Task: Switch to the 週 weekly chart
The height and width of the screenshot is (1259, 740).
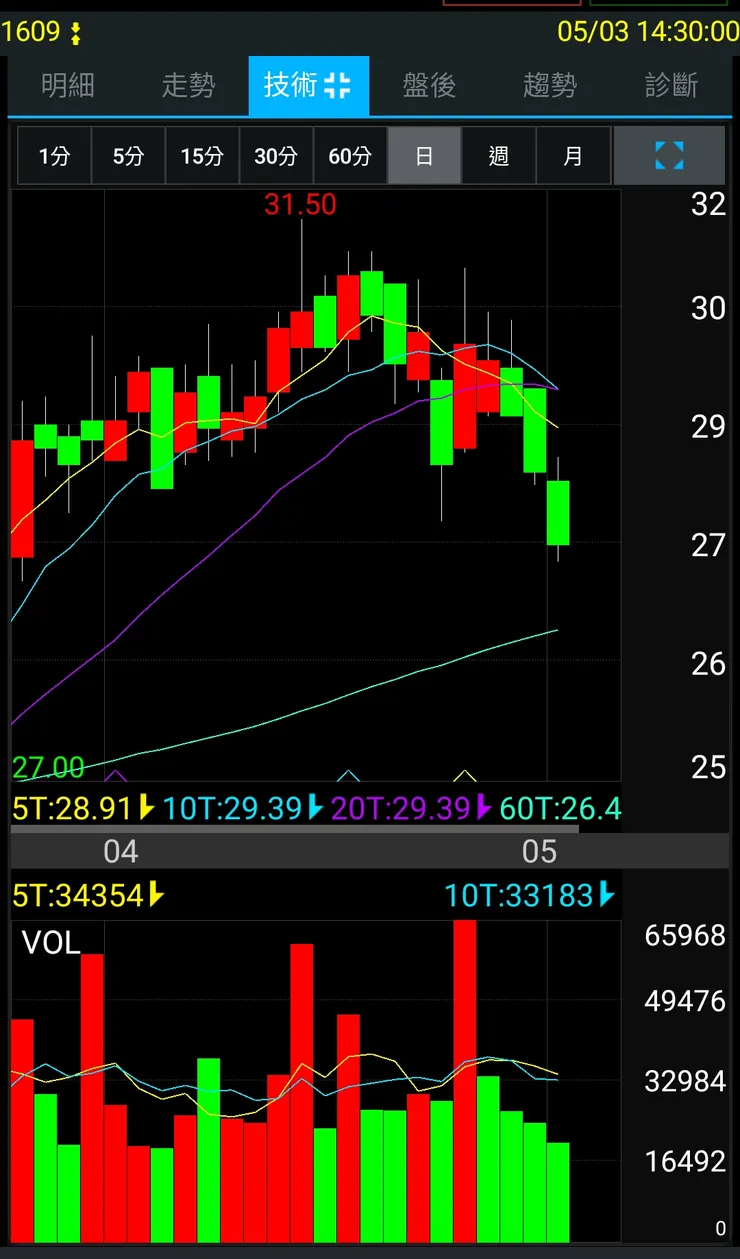Action: click(x=498, y=156)
